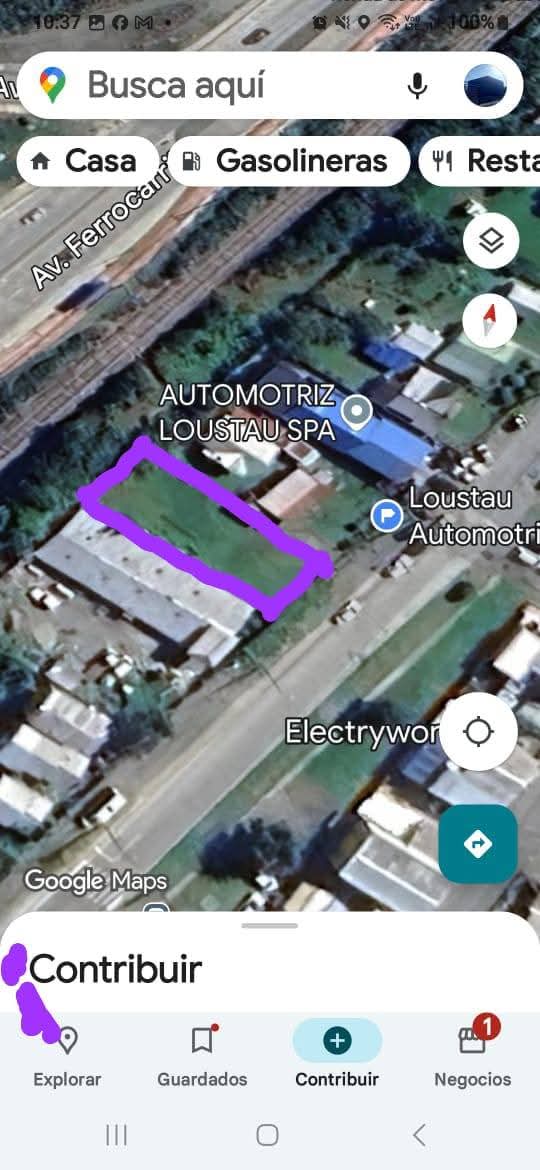Switch to the Explorar tab
This screenshot has width=540, height=1170.
click(67, 1056)
